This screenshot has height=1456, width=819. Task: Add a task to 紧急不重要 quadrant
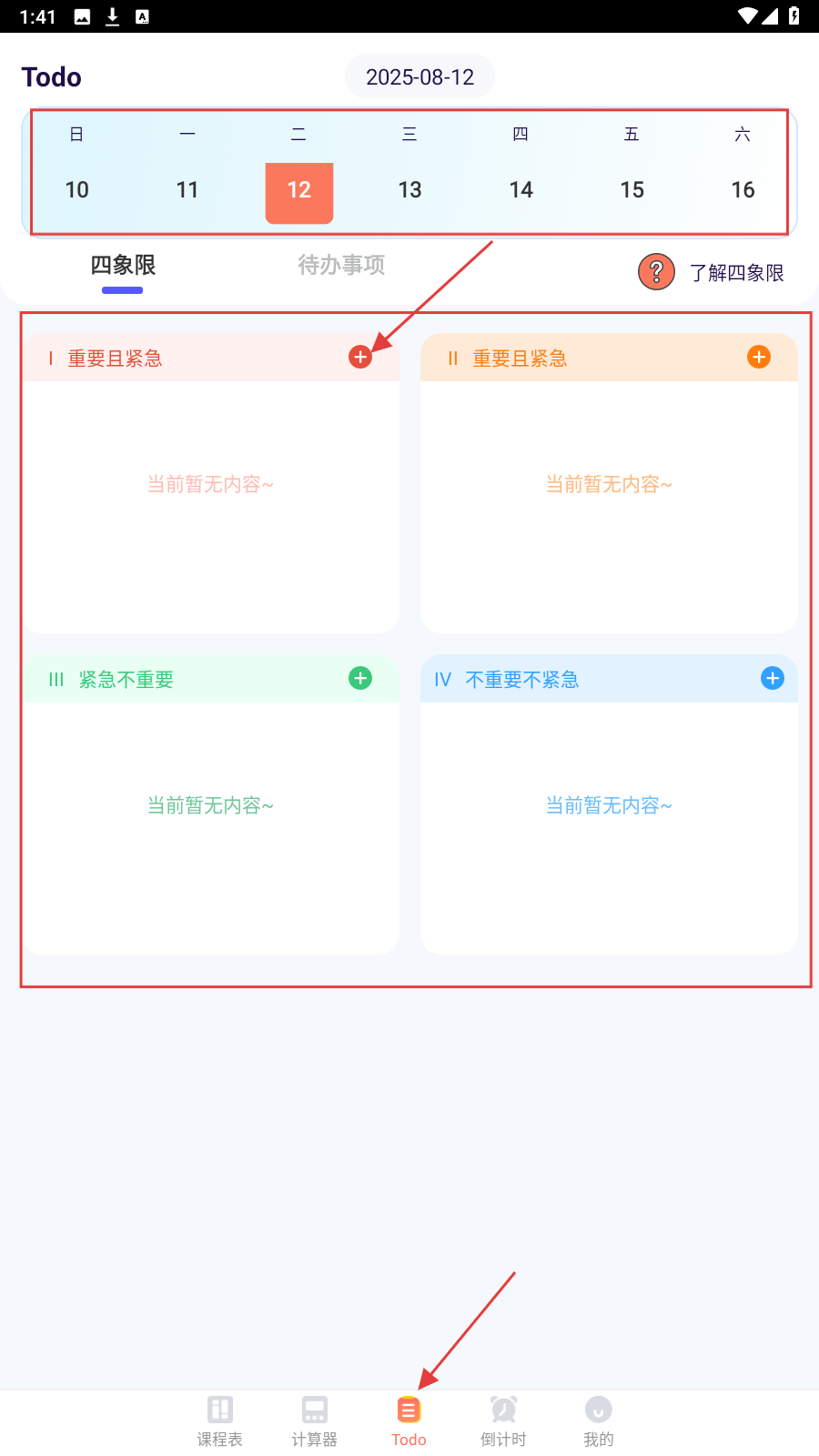pyautogui.click(x=360, y=678)
